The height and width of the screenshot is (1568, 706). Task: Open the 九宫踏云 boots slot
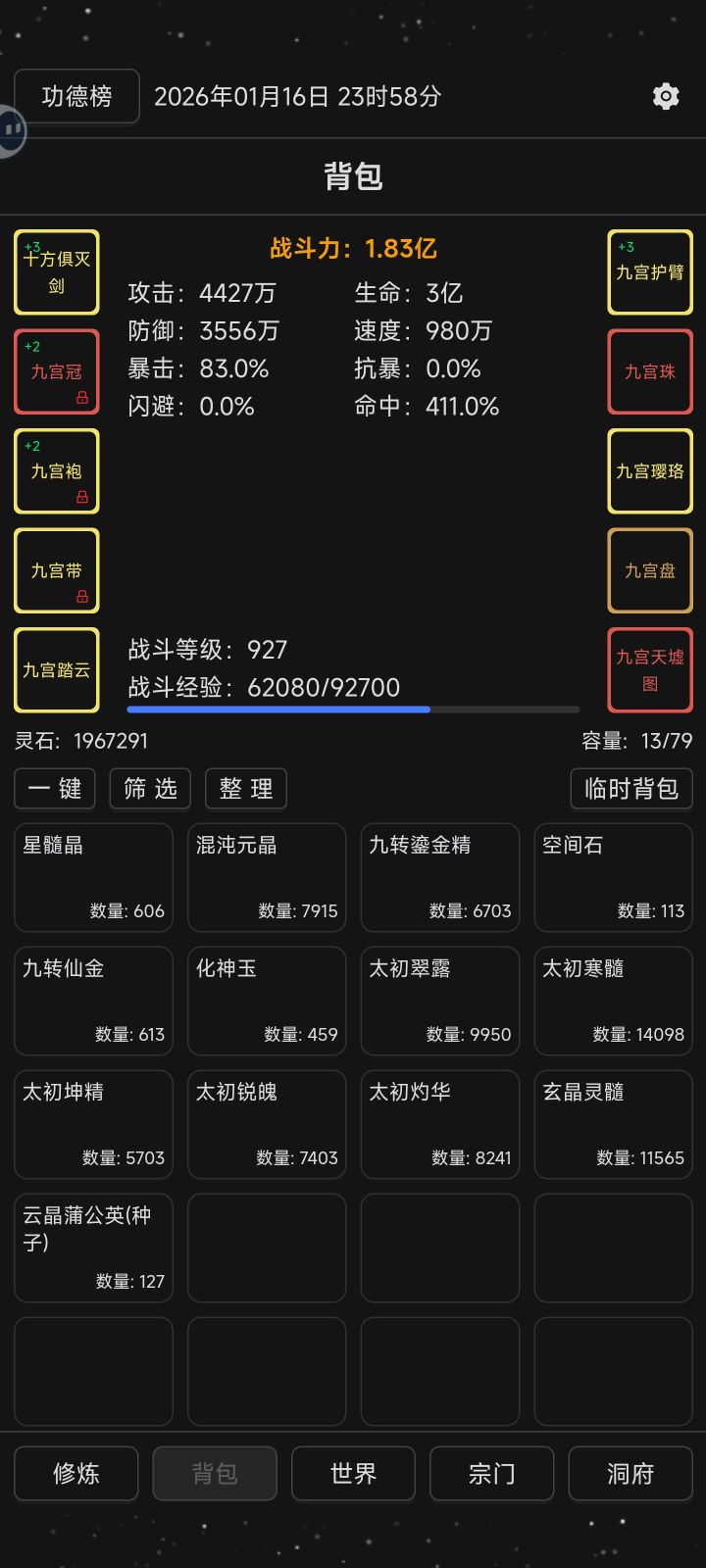(56, 670)
